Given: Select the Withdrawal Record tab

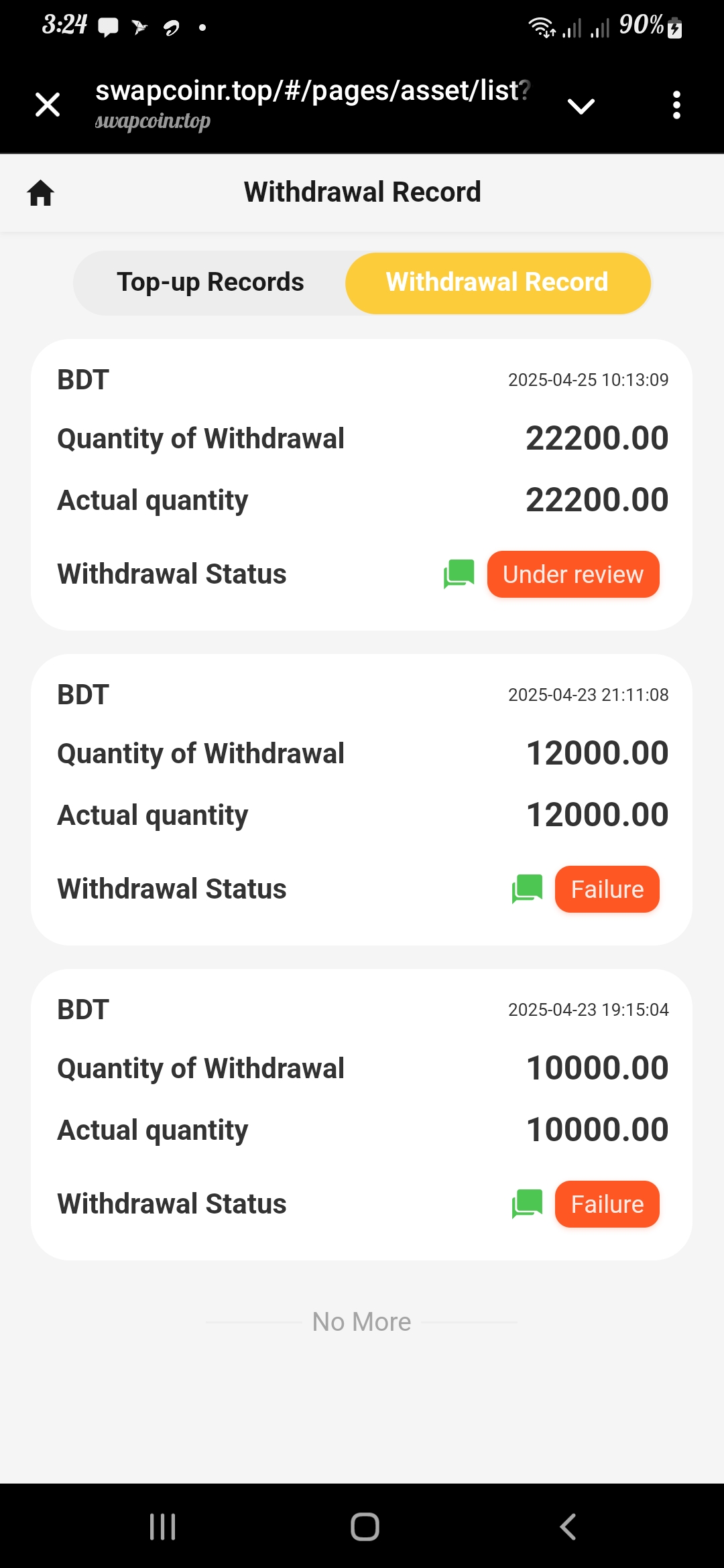Looking at the screenshot, I should pyautogui.click(x=497, y=283).
